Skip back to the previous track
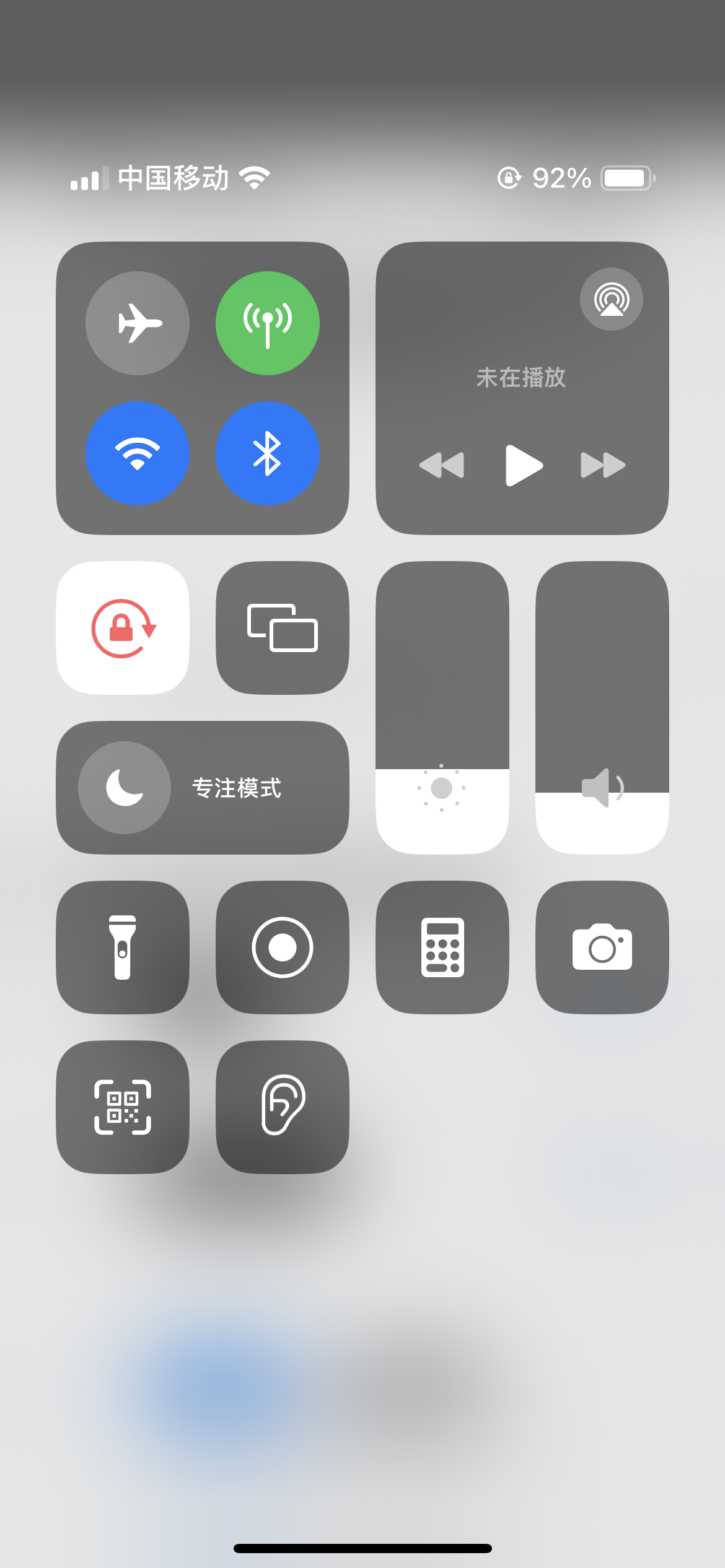725x1568 pixels. pyautogui.click(x=442, y=465)
